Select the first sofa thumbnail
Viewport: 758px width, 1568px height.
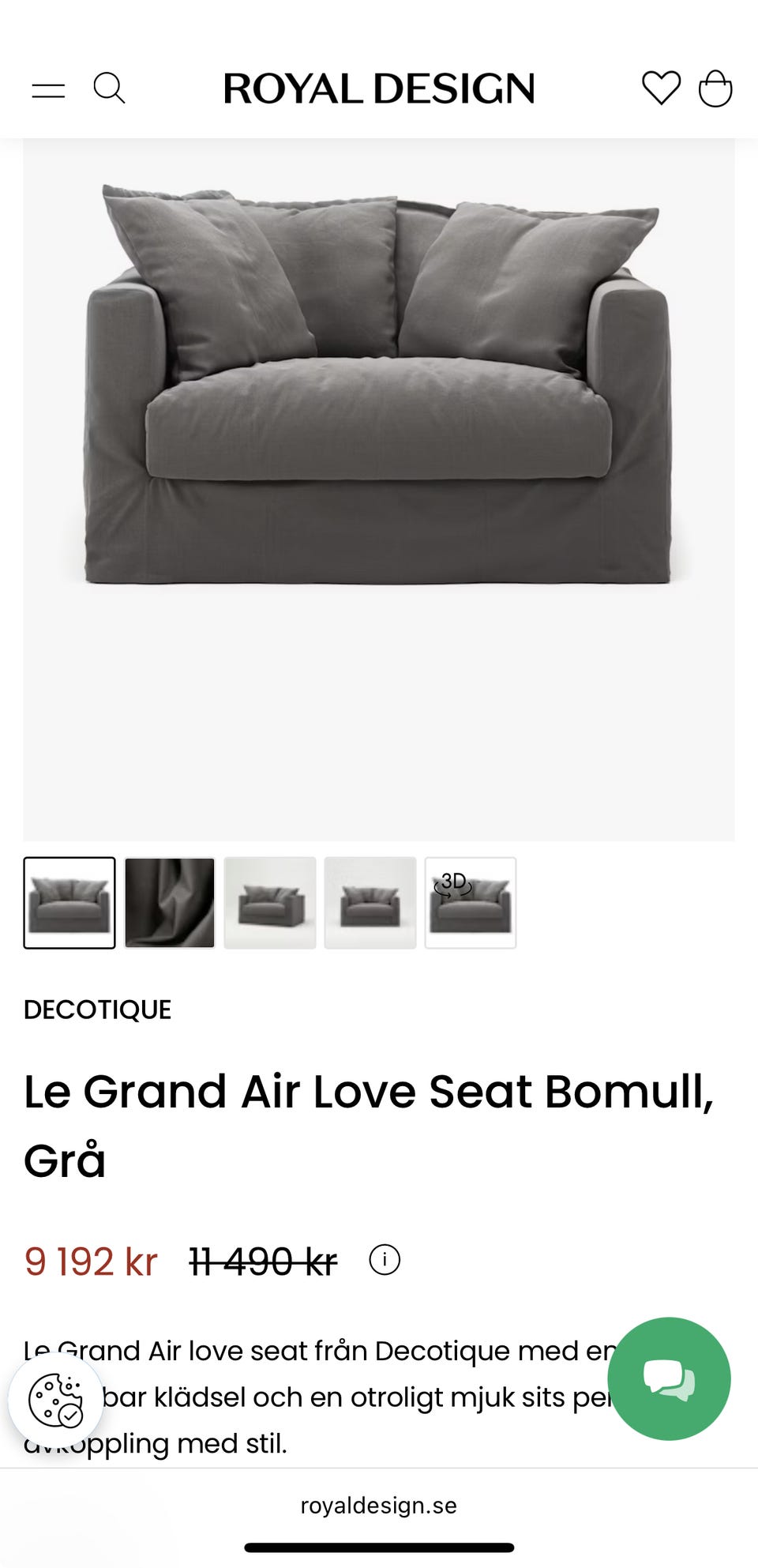pyautogui.click(x=69, y=902)
